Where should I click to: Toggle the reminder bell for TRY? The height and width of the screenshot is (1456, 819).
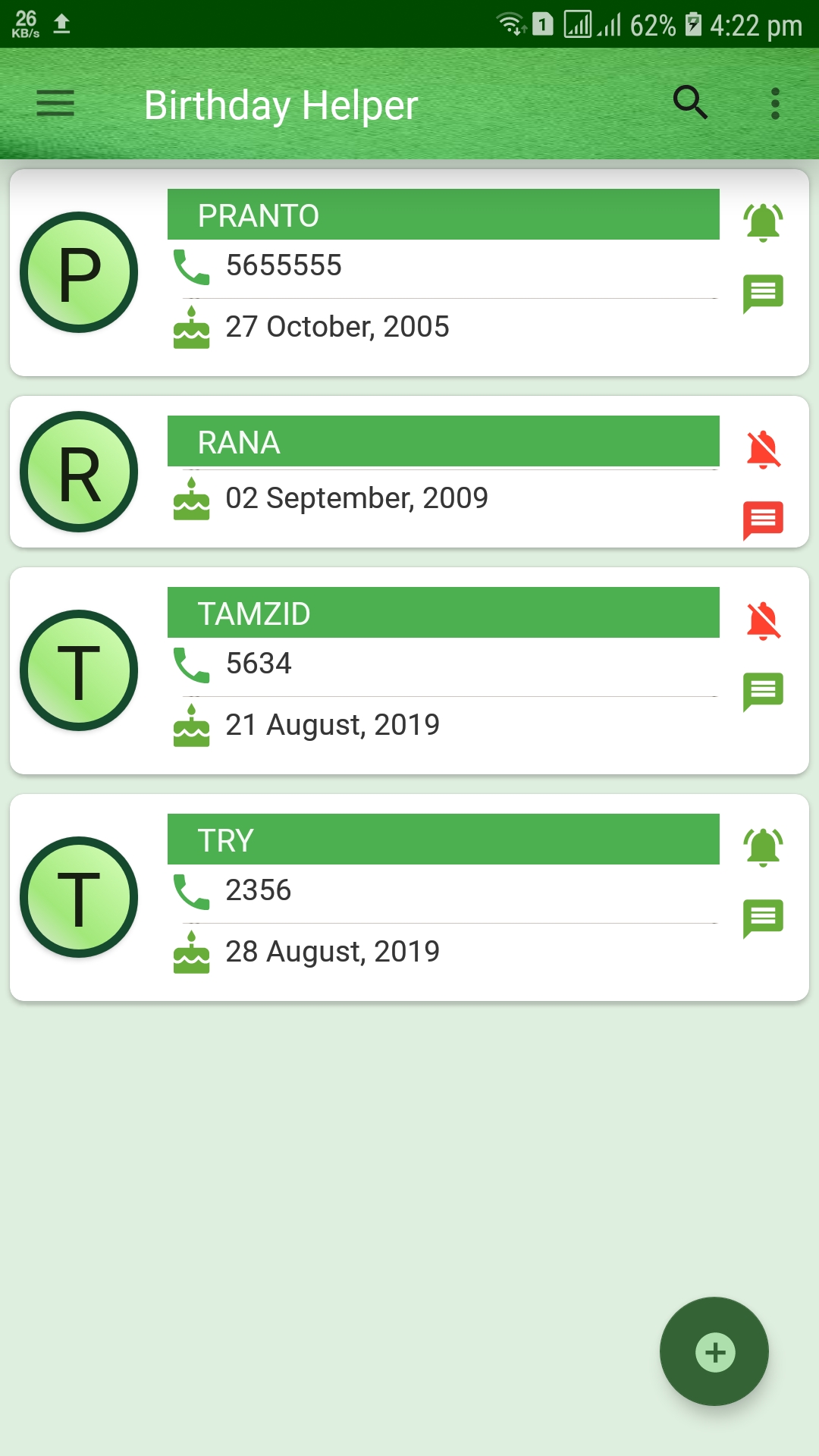click(763, 847)
